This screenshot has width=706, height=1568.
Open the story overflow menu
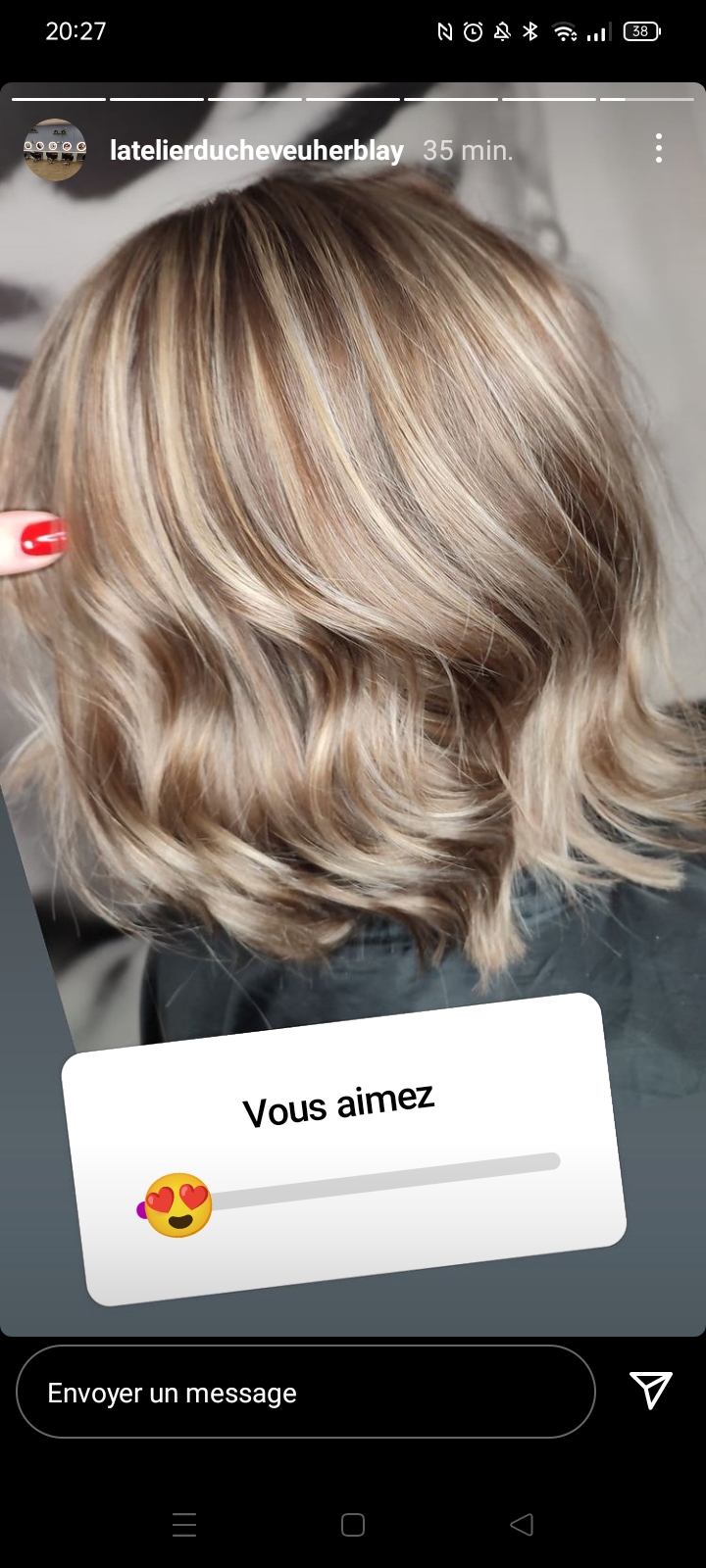(658, 149)
